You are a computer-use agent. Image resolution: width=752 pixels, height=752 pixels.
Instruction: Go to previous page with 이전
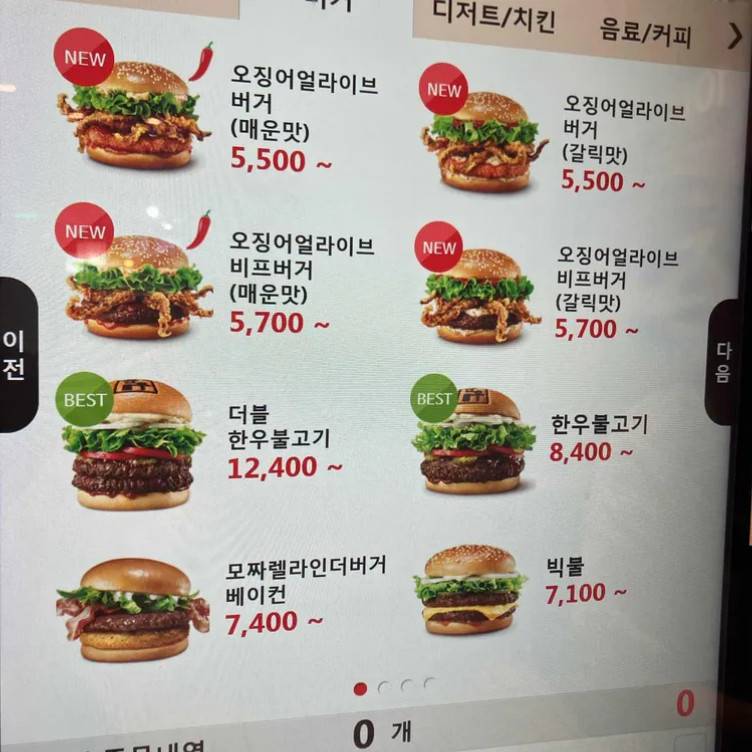pos(15,355)
